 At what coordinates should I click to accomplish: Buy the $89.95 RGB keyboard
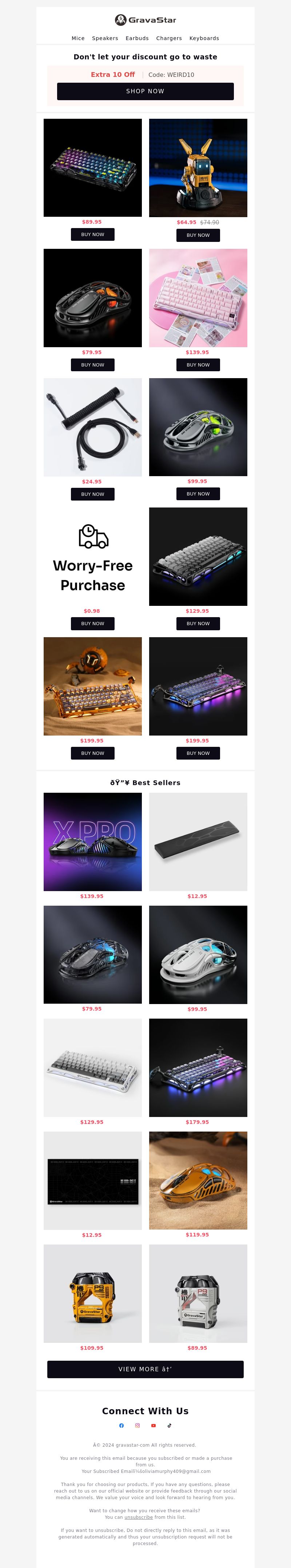tap(92, 234)
